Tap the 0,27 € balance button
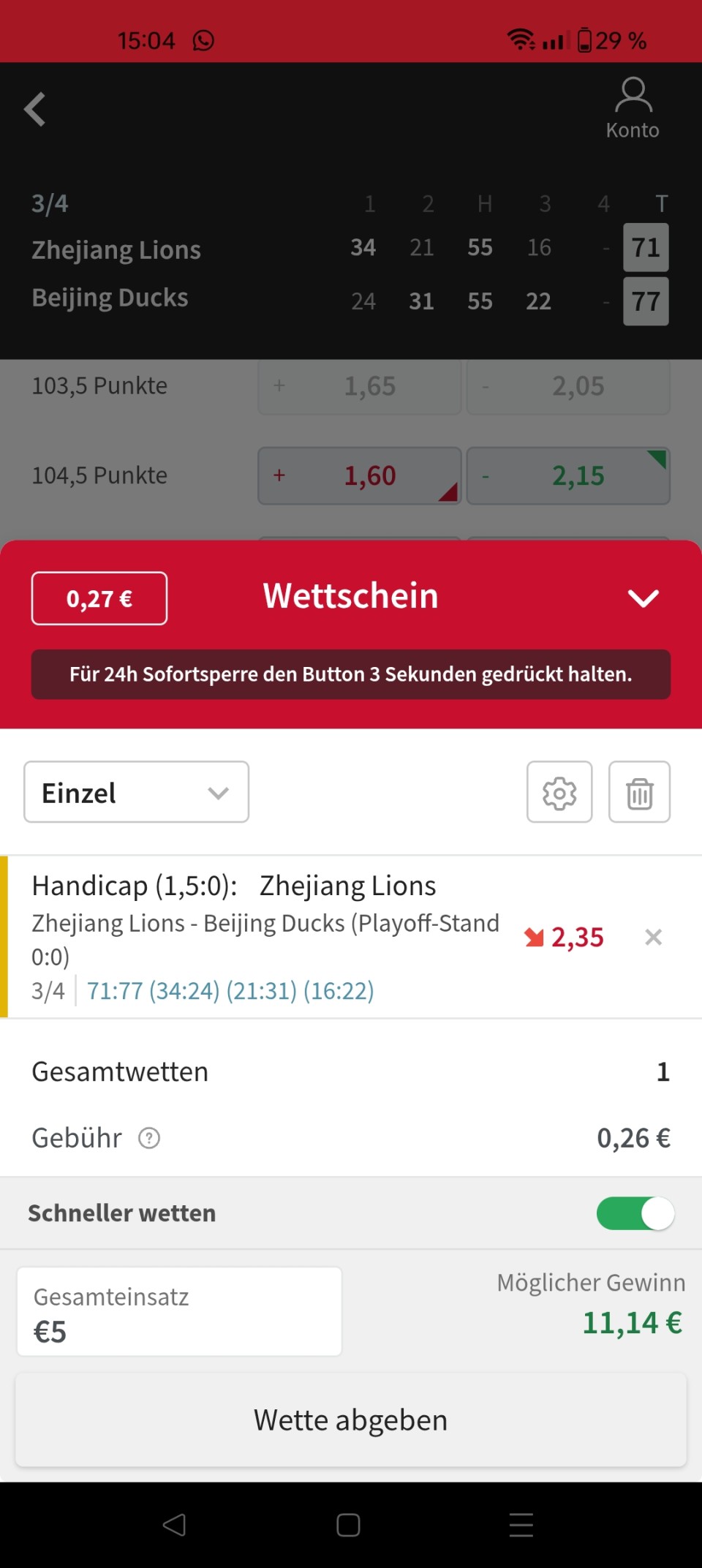This screenshot has width=702, height=1568. tap(99, 598)
